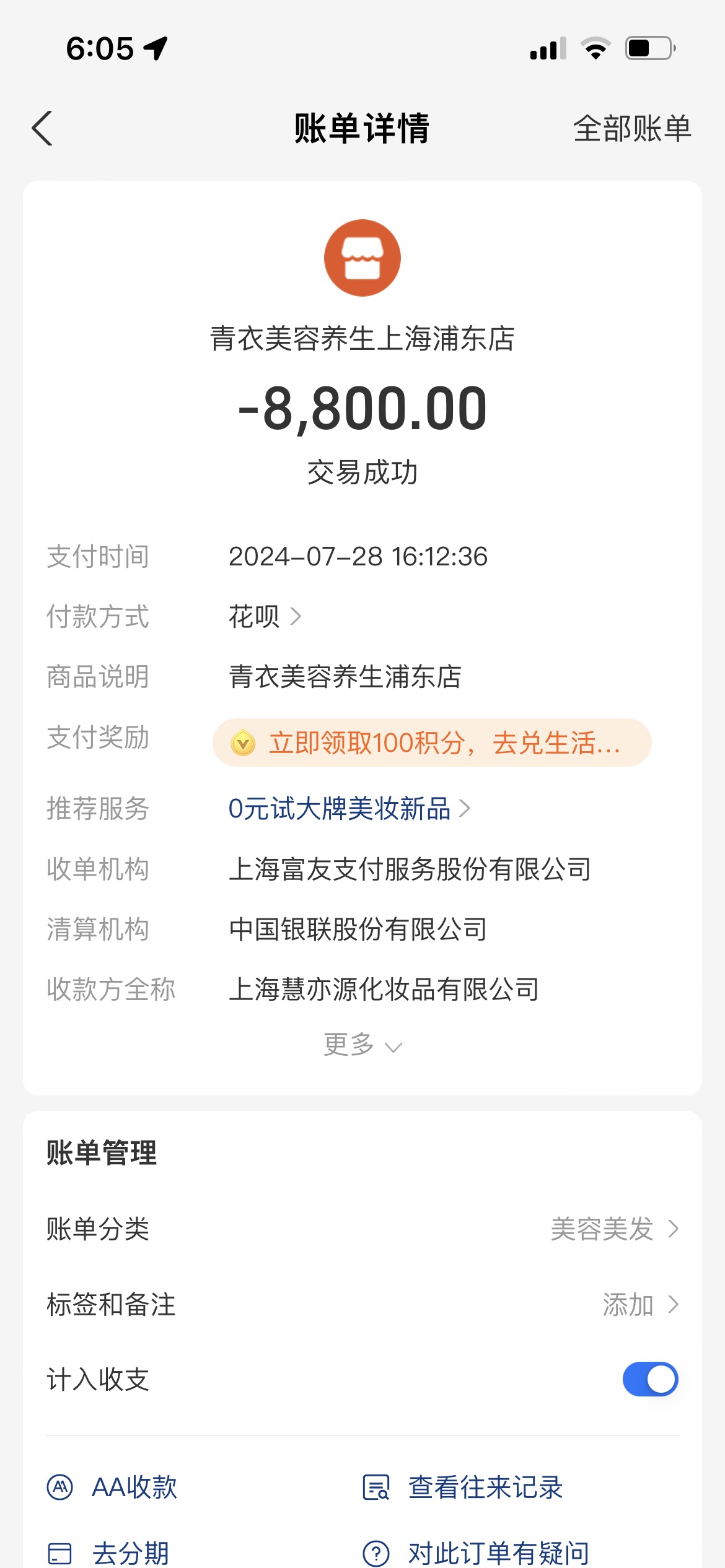Screen dimensions: 725x1568
Task: Open the 0元试大牌美妆新品 recommended service
Action: [349, 808]
